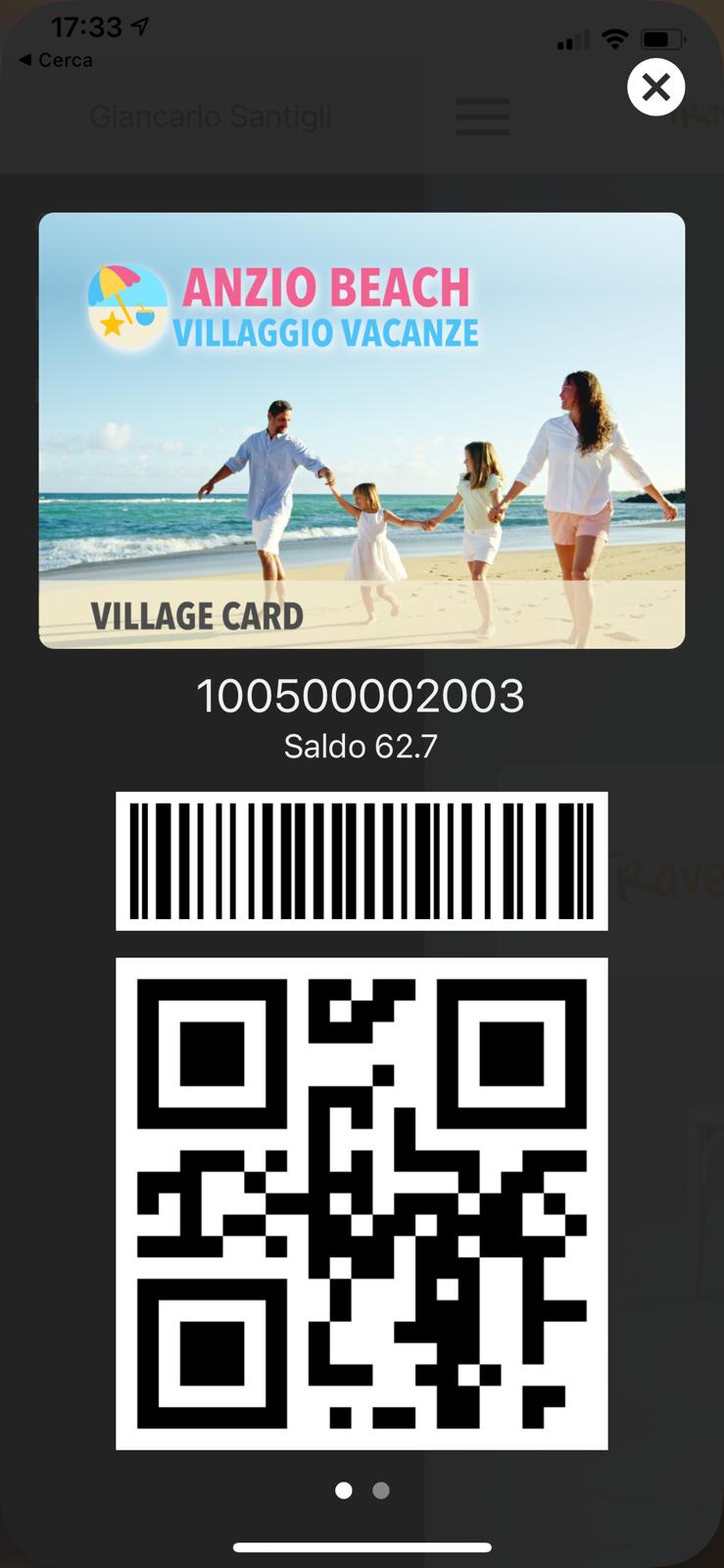
Task: Return to previous app via Cerca
Action: pos(56,60)
